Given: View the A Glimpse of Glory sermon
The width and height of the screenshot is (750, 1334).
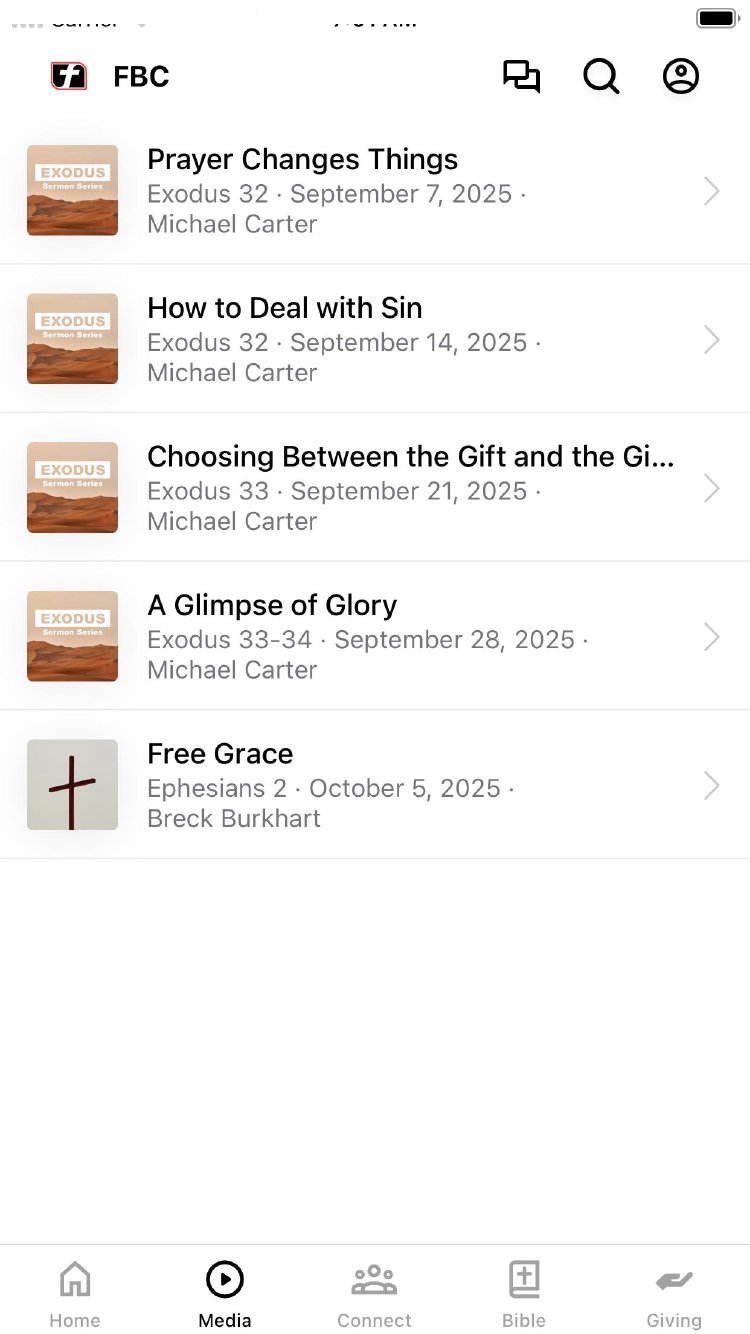Looking at the screenshot, I should tap(375, 636).
